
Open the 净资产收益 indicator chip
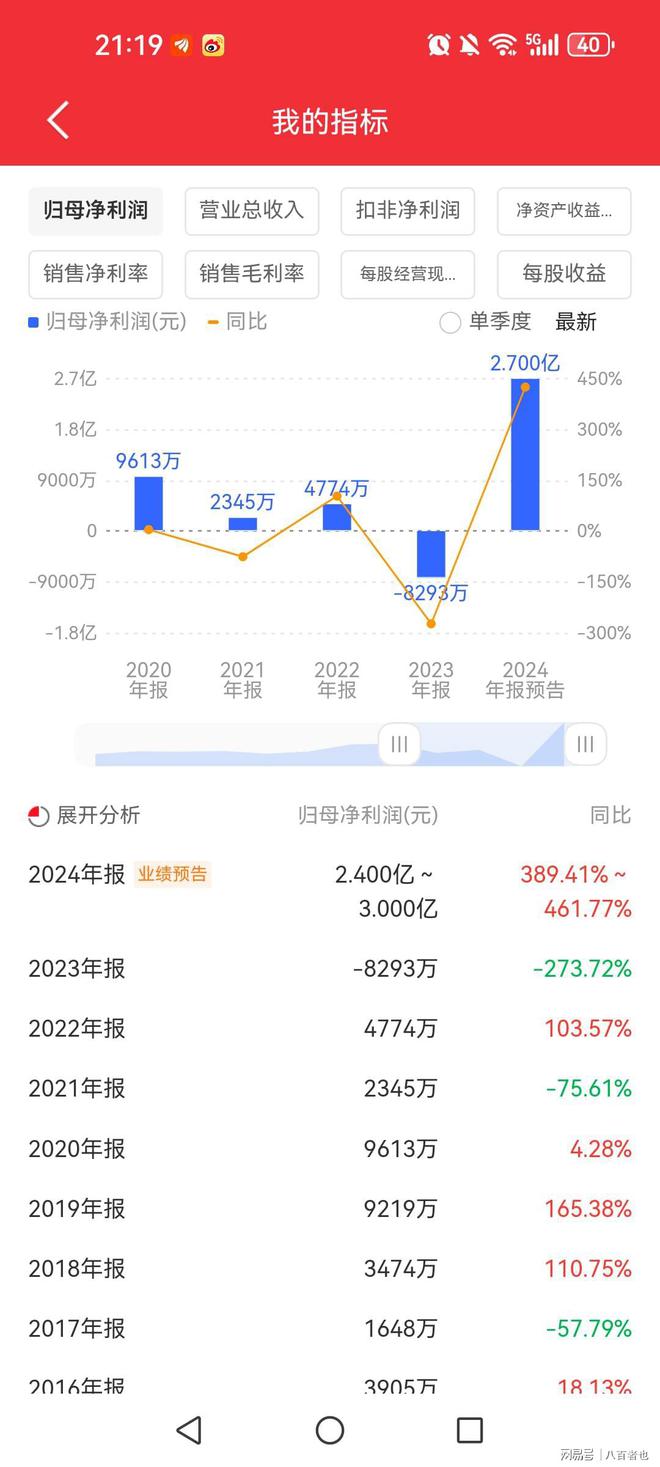(564, 211)
